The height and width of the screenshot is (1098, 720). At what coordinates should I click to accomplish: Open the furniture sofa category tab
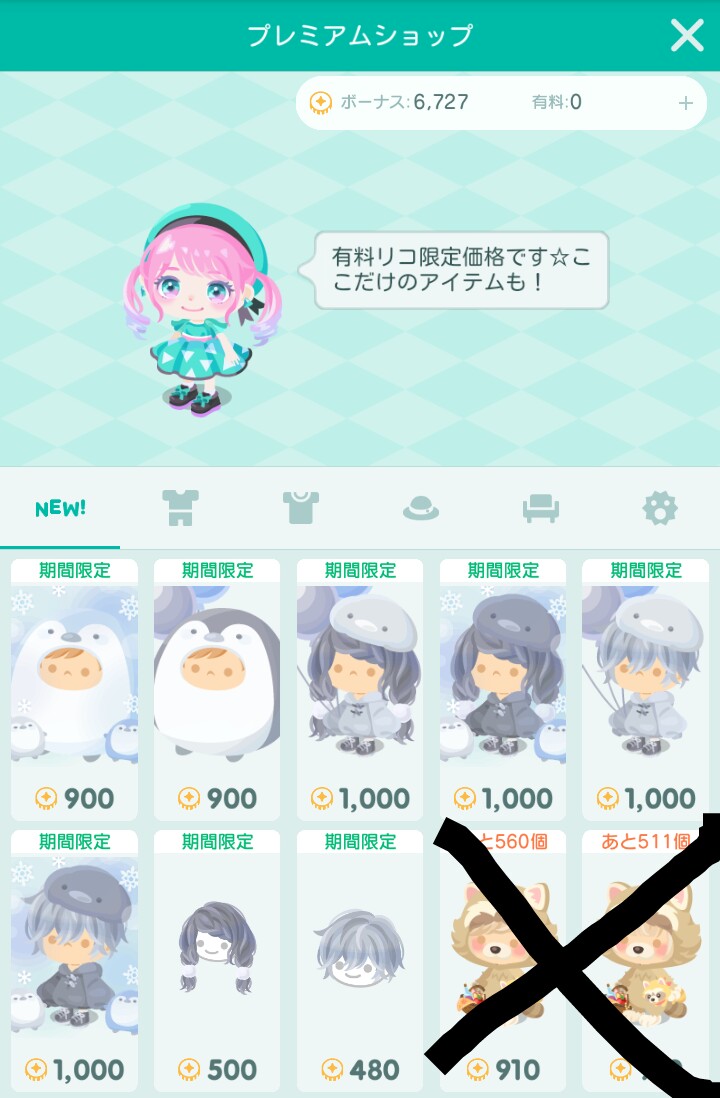pos(541,508)
